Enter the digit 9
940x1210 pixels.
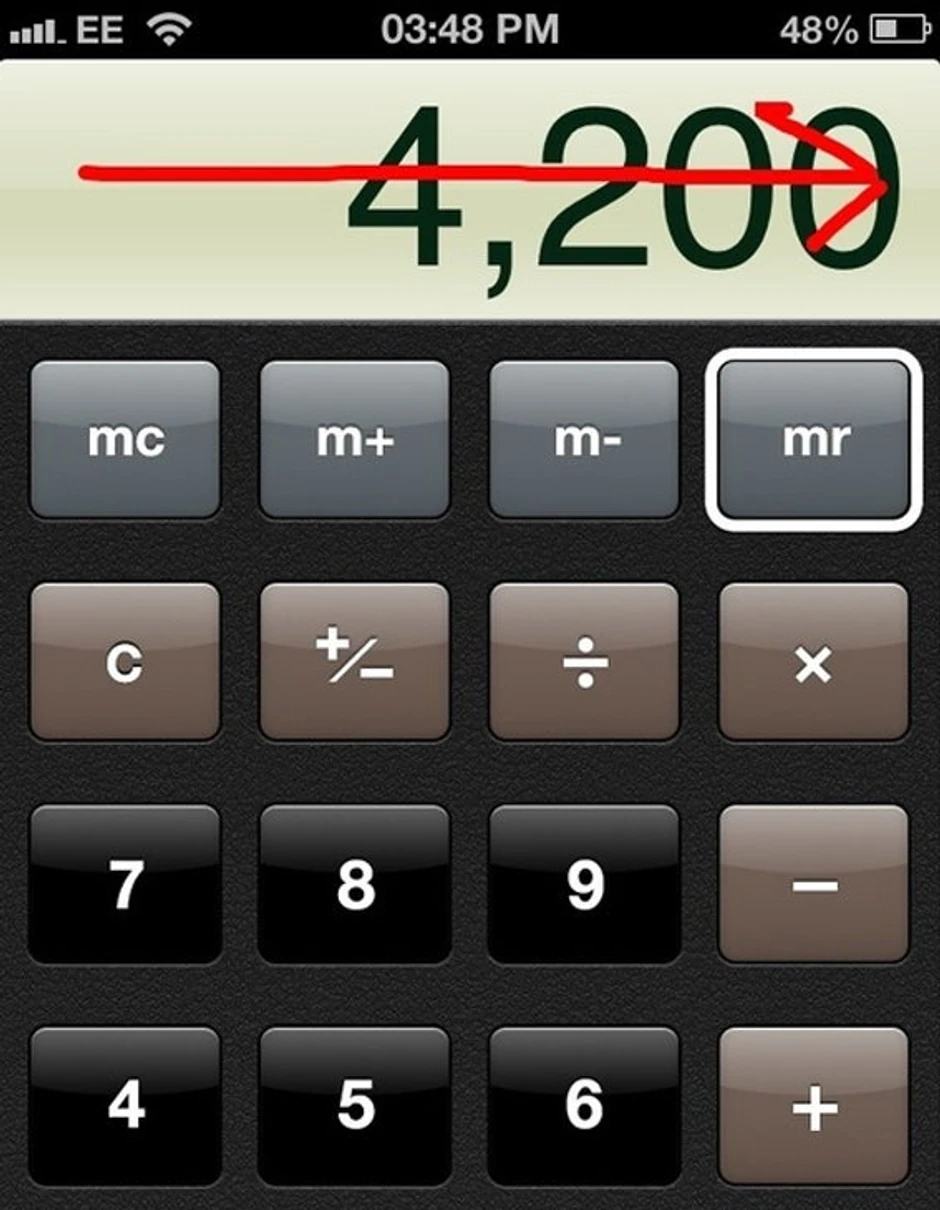pos(584,884)
